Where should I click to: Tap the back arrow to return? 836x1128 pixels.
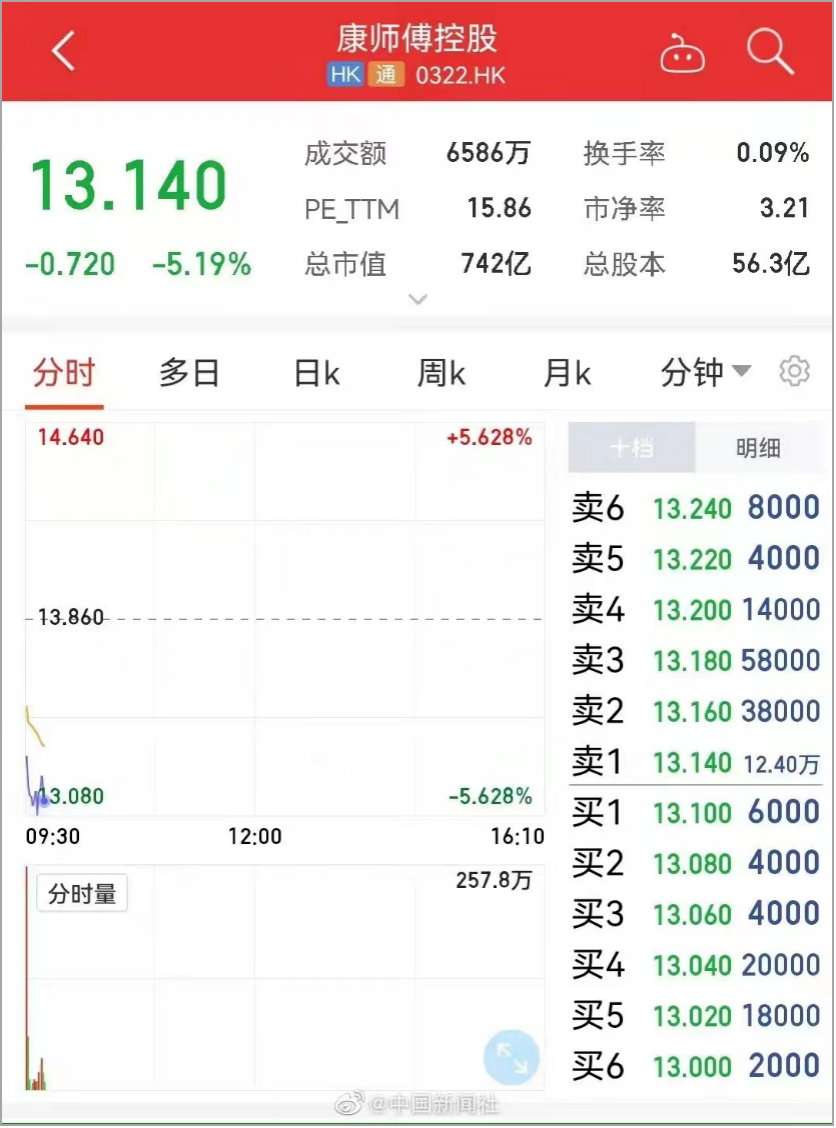coord(62,52)
